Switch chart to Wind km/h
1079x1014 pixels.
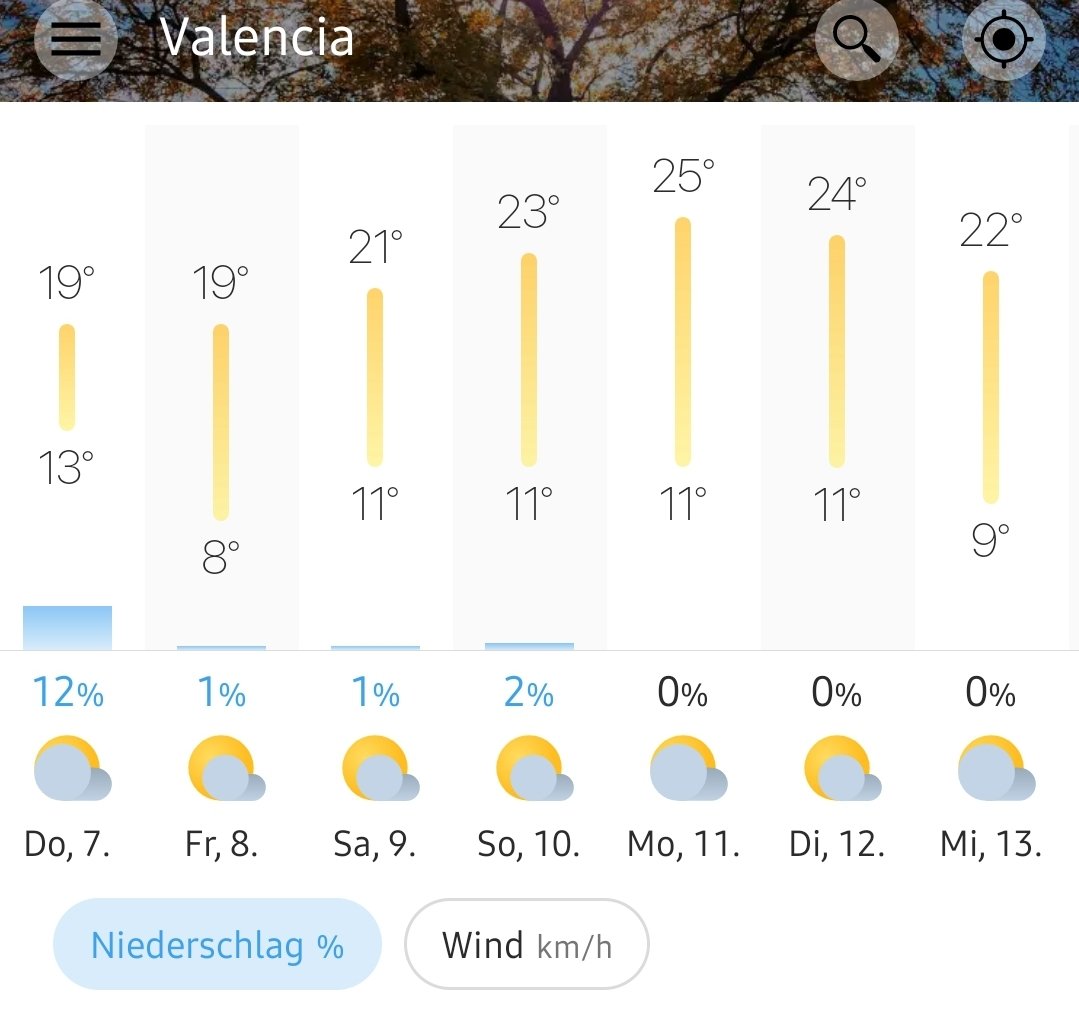pyautogui.click(x=527, y=945)
